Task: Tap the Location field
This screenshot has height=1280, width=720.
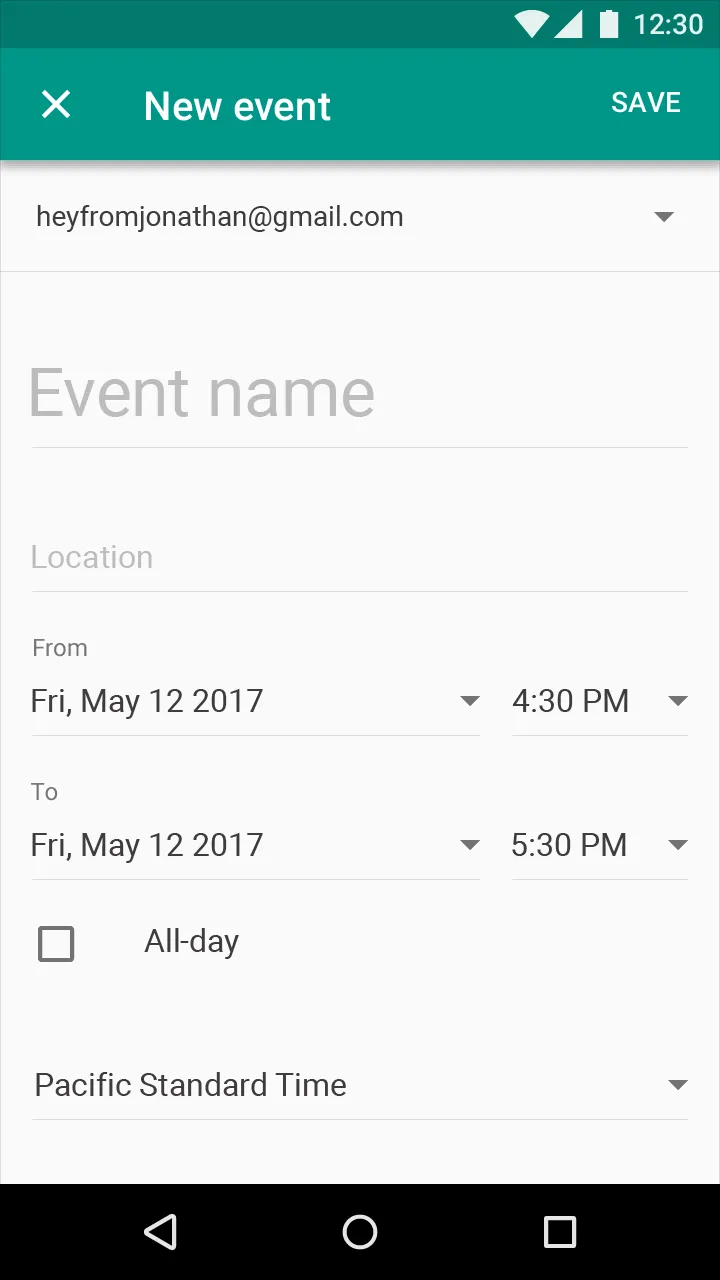Action: tap(358, 558)
